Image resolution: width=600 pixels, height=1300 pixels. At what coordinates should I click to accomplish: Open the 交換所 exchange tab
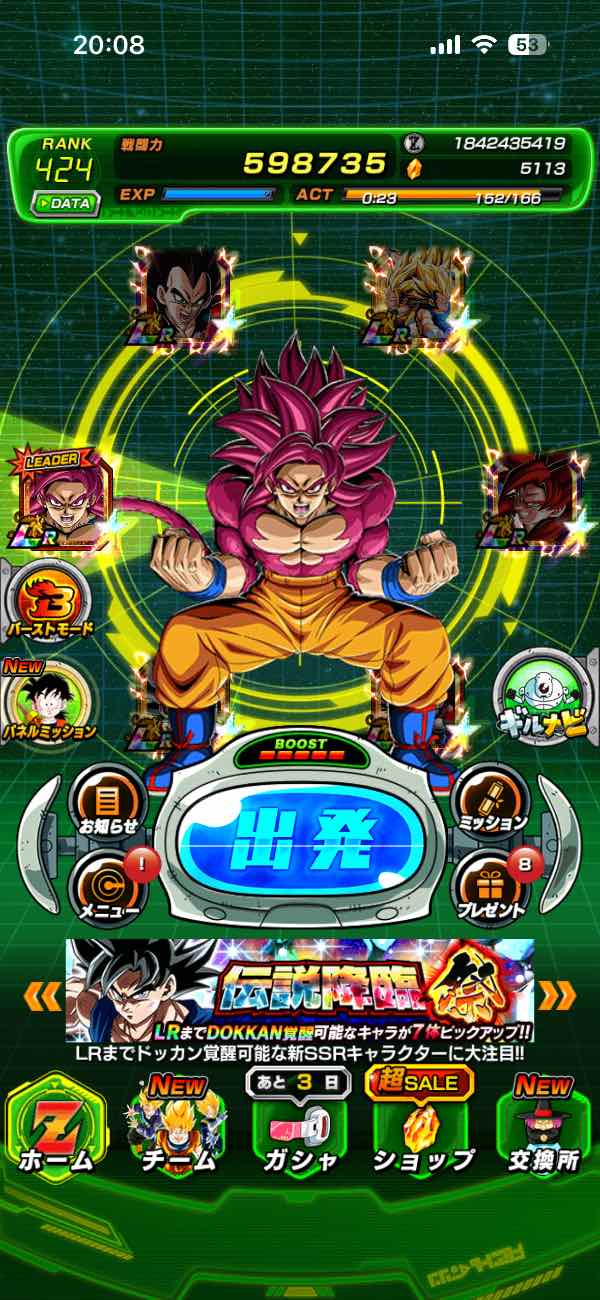(x=543, y=1126)
